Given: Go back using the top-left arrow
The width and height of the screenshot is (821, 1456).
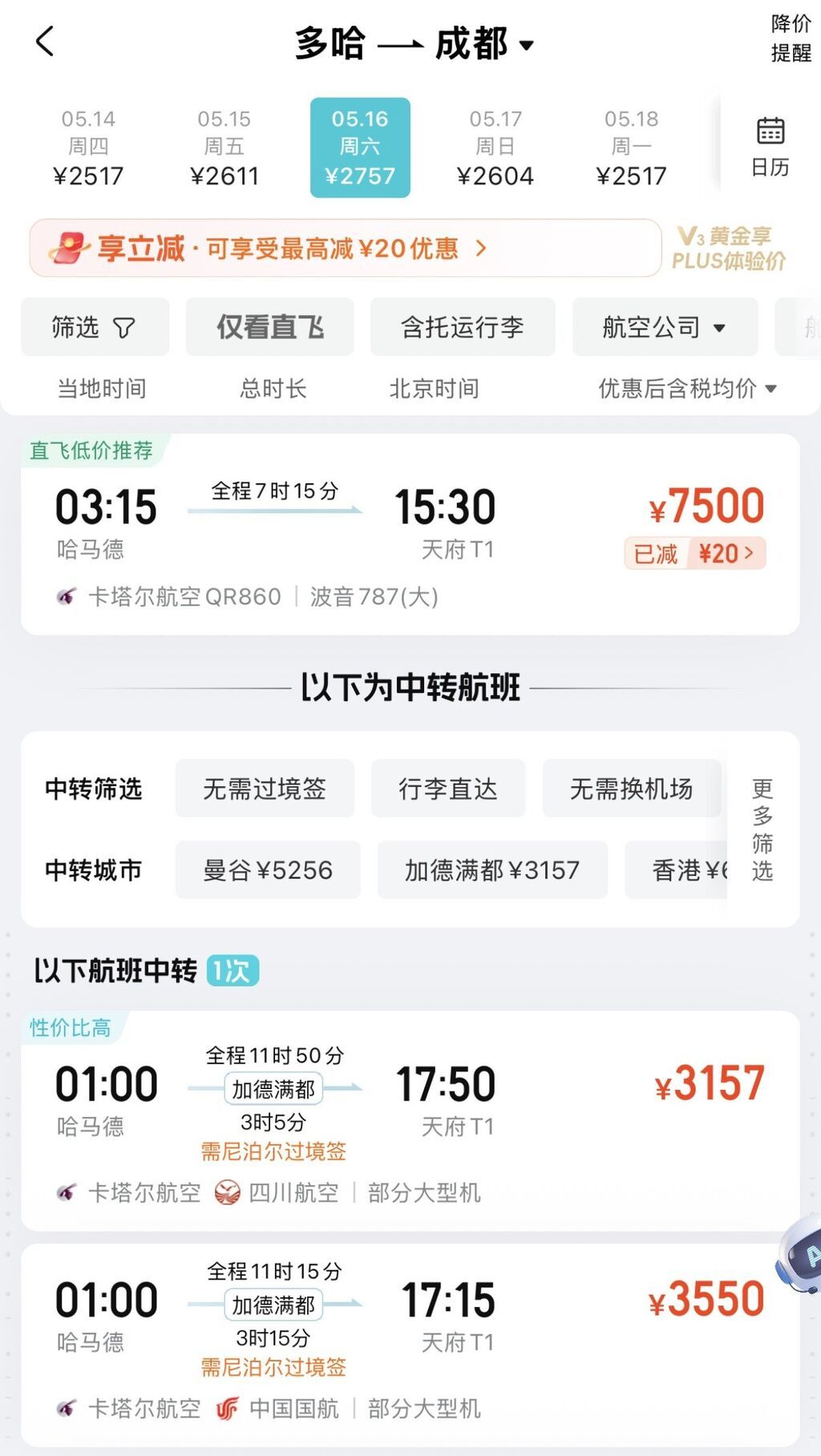Looking at the screenshot, I should (45, 42).
